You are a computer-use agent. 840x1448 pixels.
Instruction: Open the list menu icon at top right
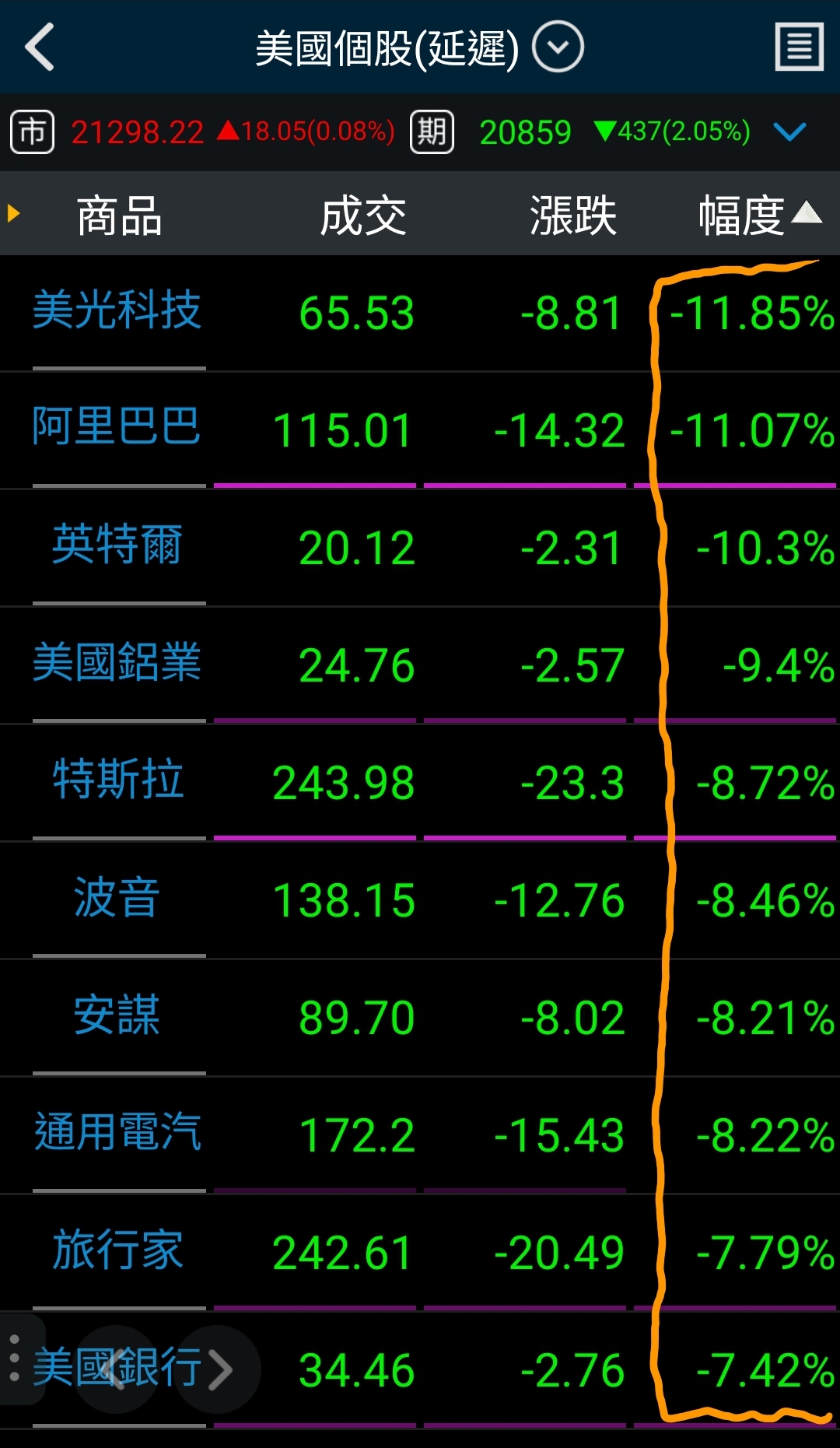pyautogui.click(x=799, y=47)
